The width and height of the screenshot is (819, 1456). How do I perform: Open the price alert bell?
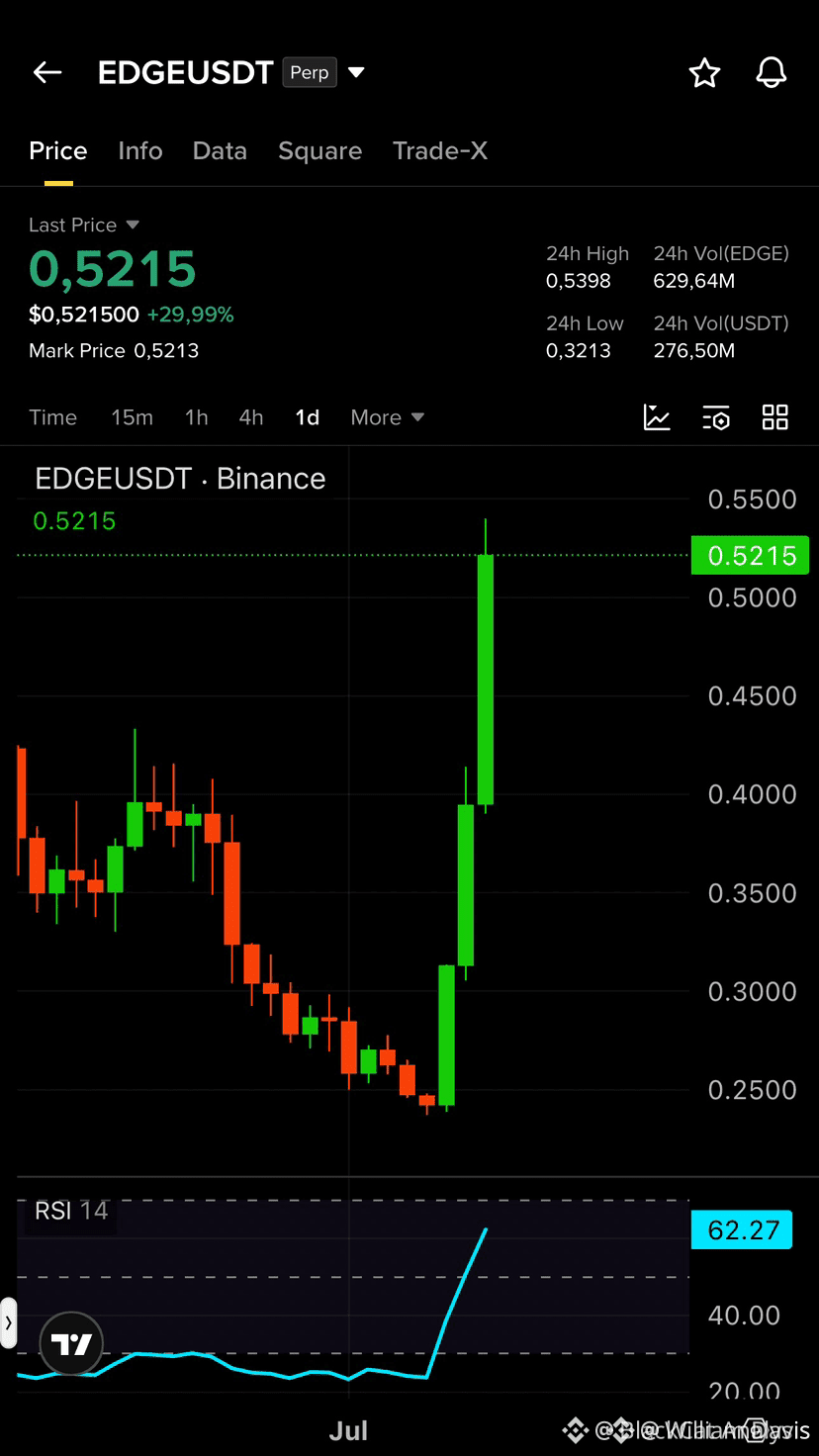coord(772,72)
